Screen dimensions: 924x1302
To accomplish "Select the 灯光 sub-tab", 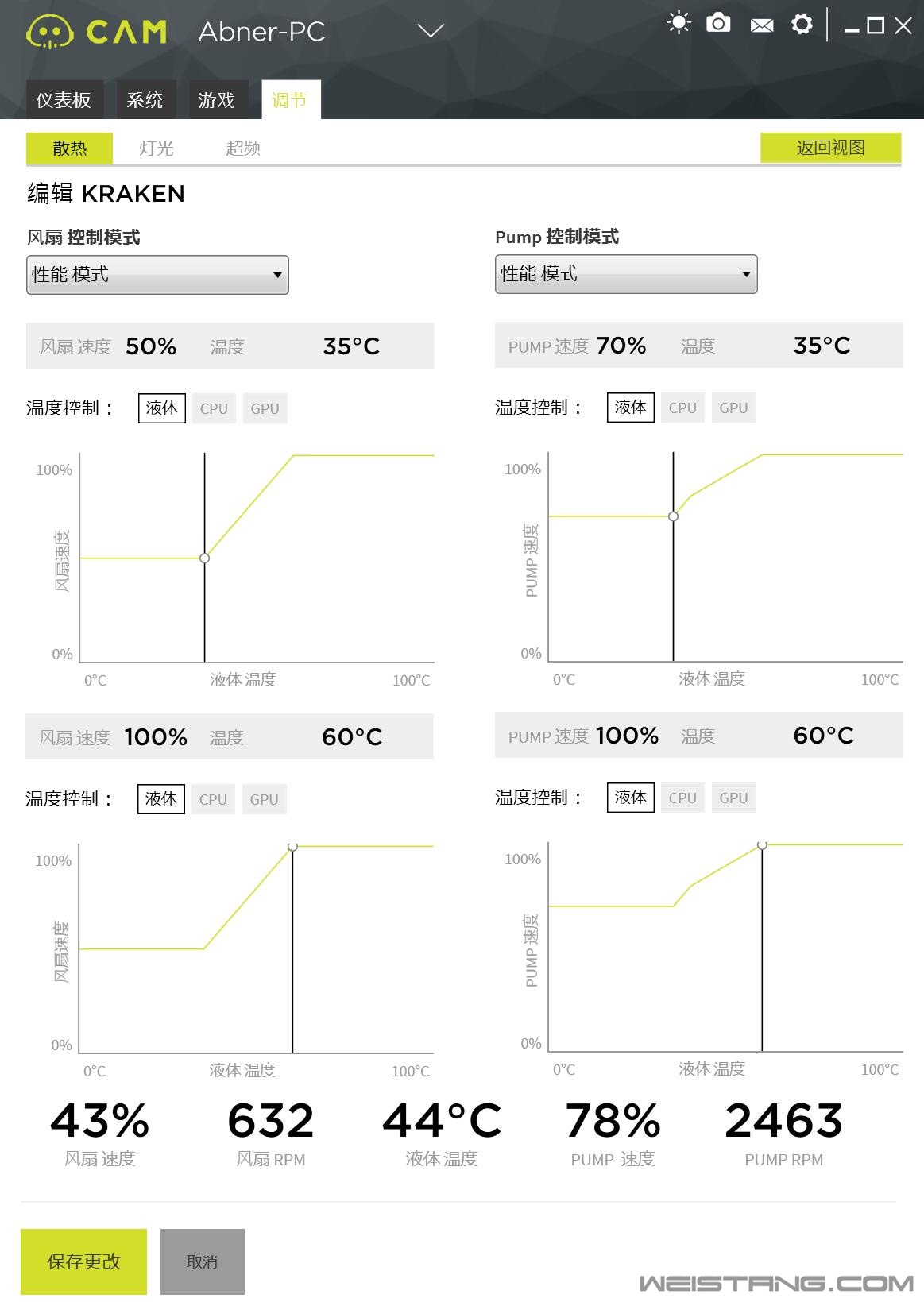I will (x=156, y=149).
